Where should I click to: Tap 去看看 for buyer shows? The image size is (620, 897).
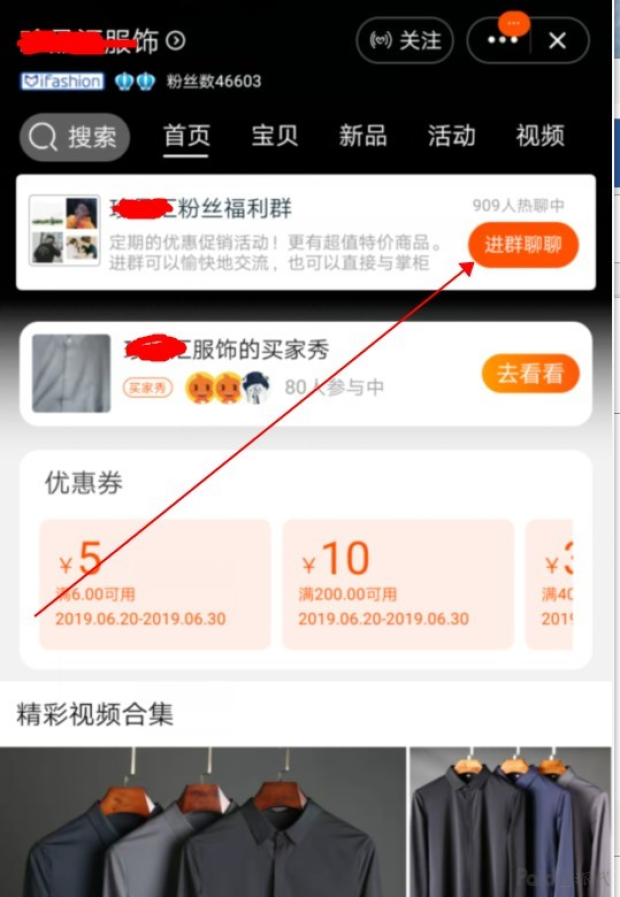coord(531,374)
